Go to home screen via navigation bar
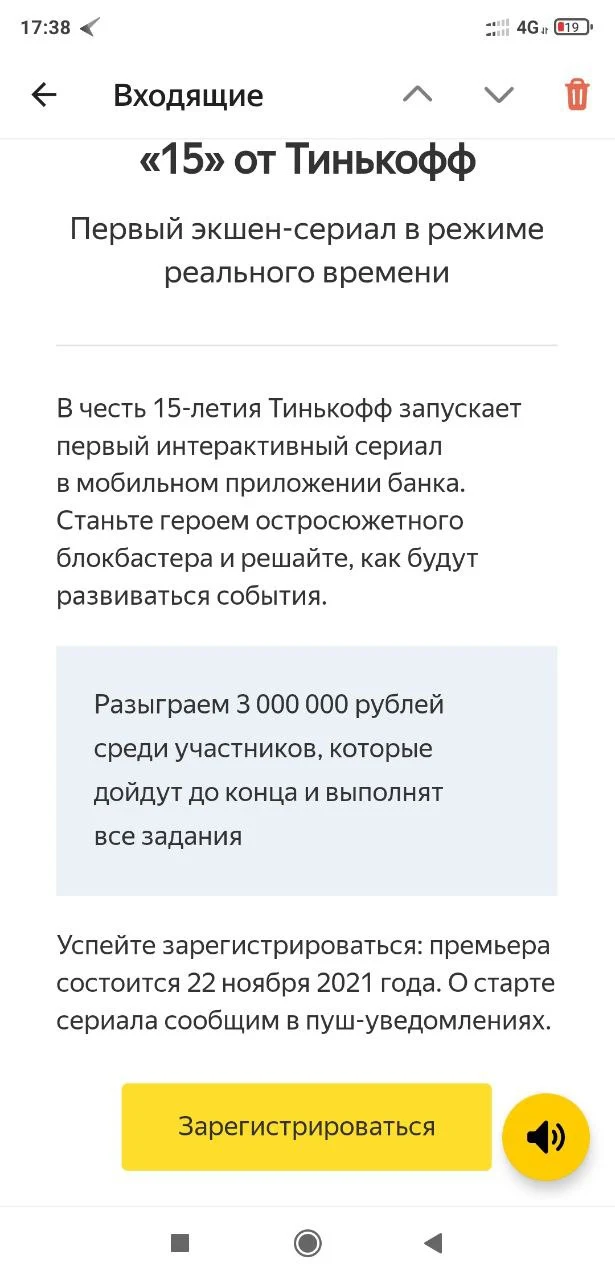Screen dimensions: 615x1280 point(307,1243)
